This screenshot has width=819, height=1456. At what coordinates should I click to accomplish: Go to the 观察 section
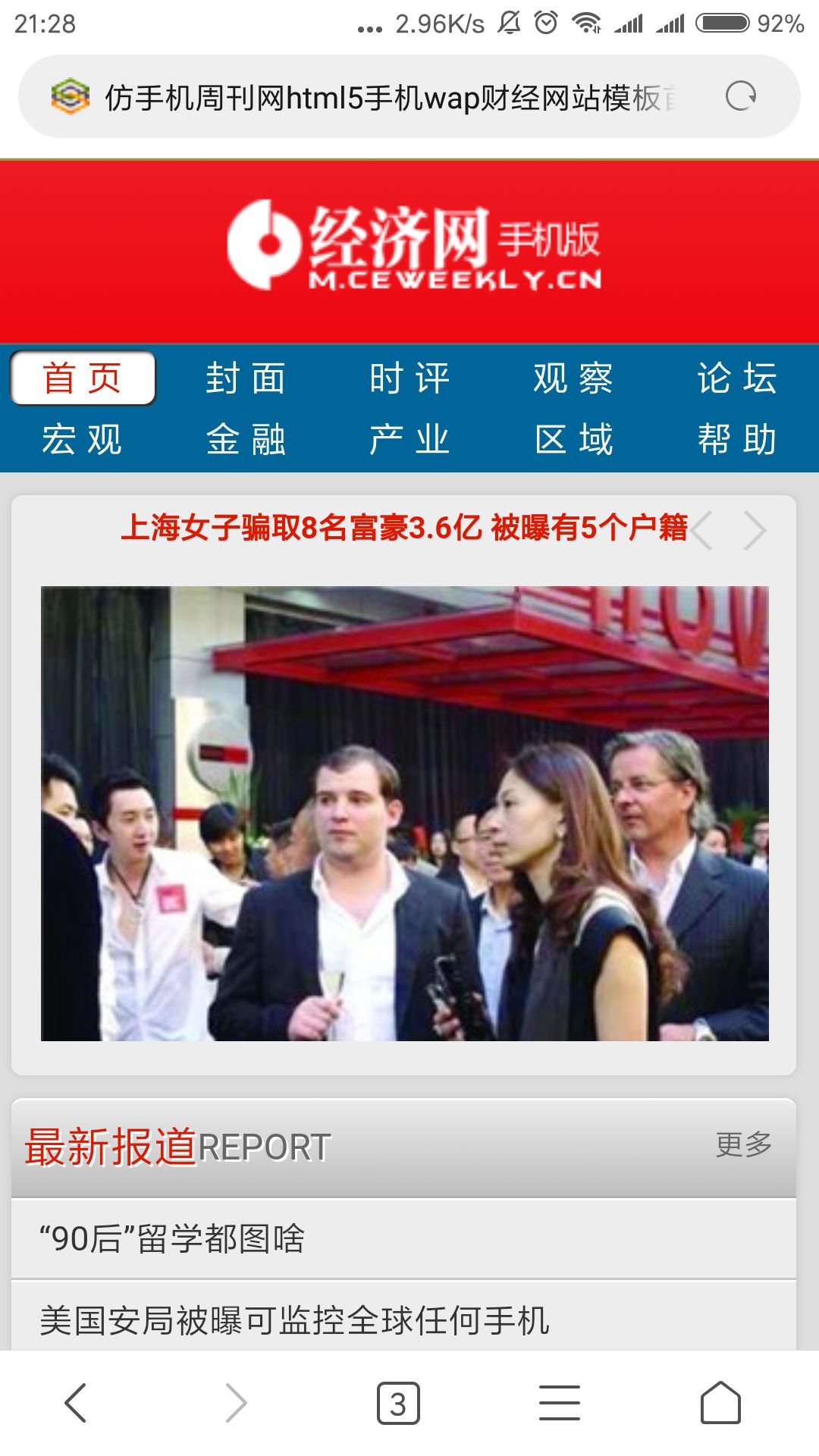(573, 378)
